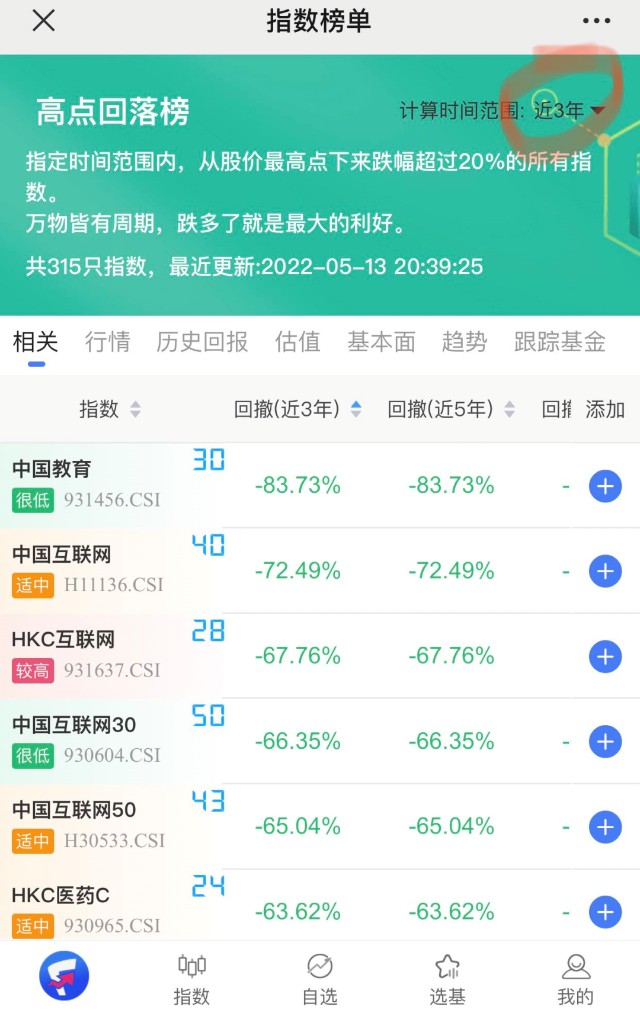The image size is (640, 1013).
Task: Switch to the 历史回报 tab
Action: (202, 342)
